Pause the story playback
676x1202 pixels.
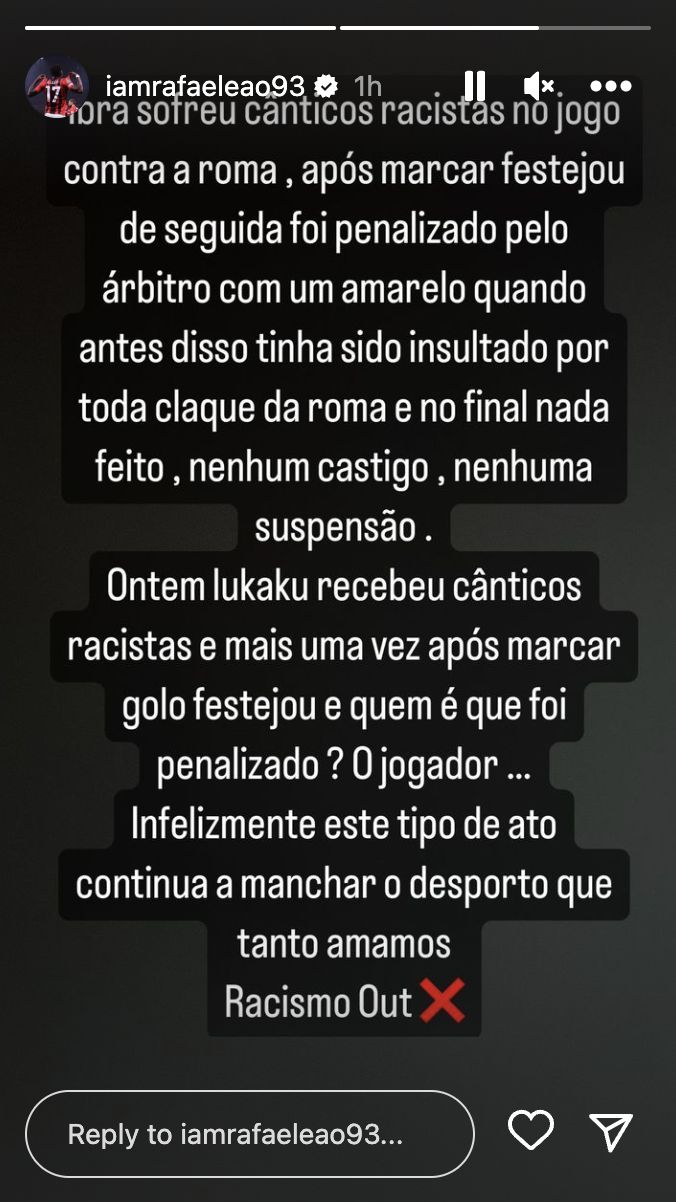pyautogui.click(x=475, y=85)
